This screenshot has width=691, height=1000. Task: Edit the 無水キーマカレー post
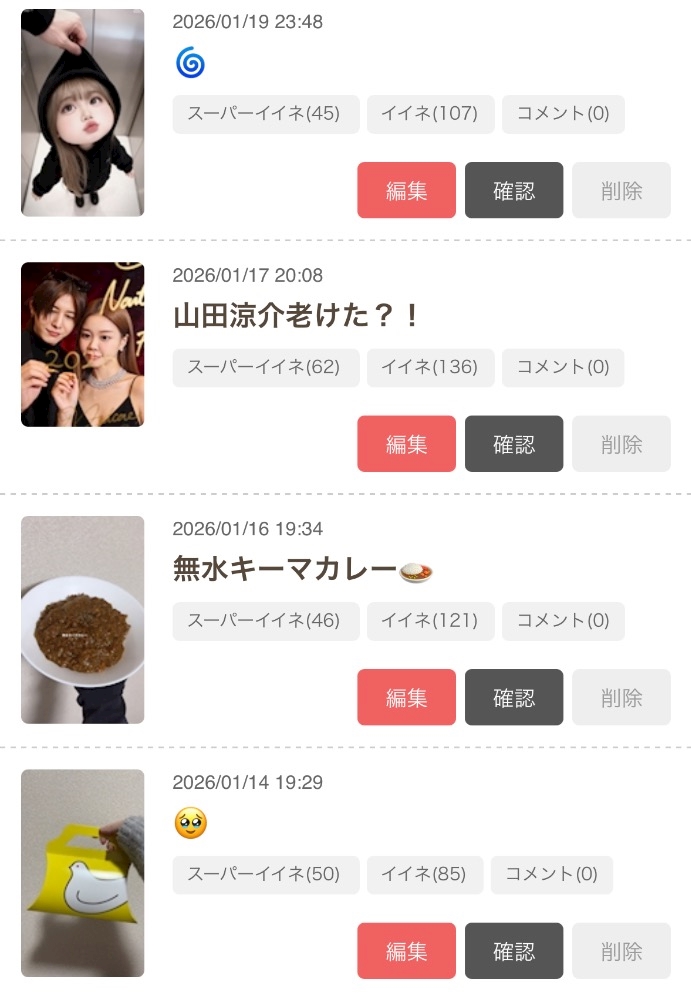click(x=406, y=697)
